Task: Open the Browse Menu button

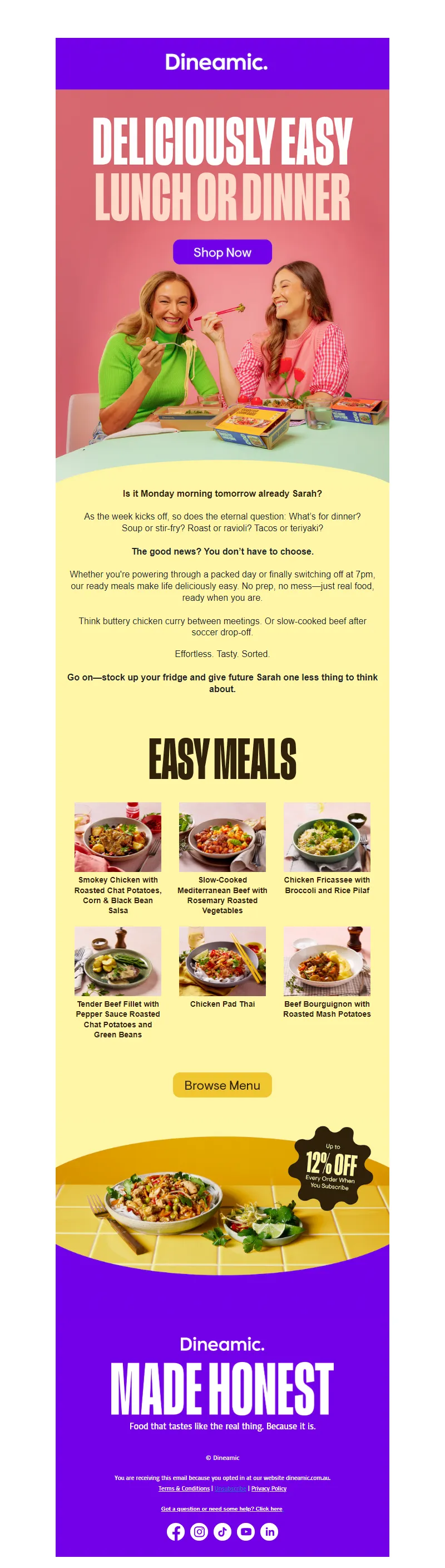Action: [x=222, y=1085]
